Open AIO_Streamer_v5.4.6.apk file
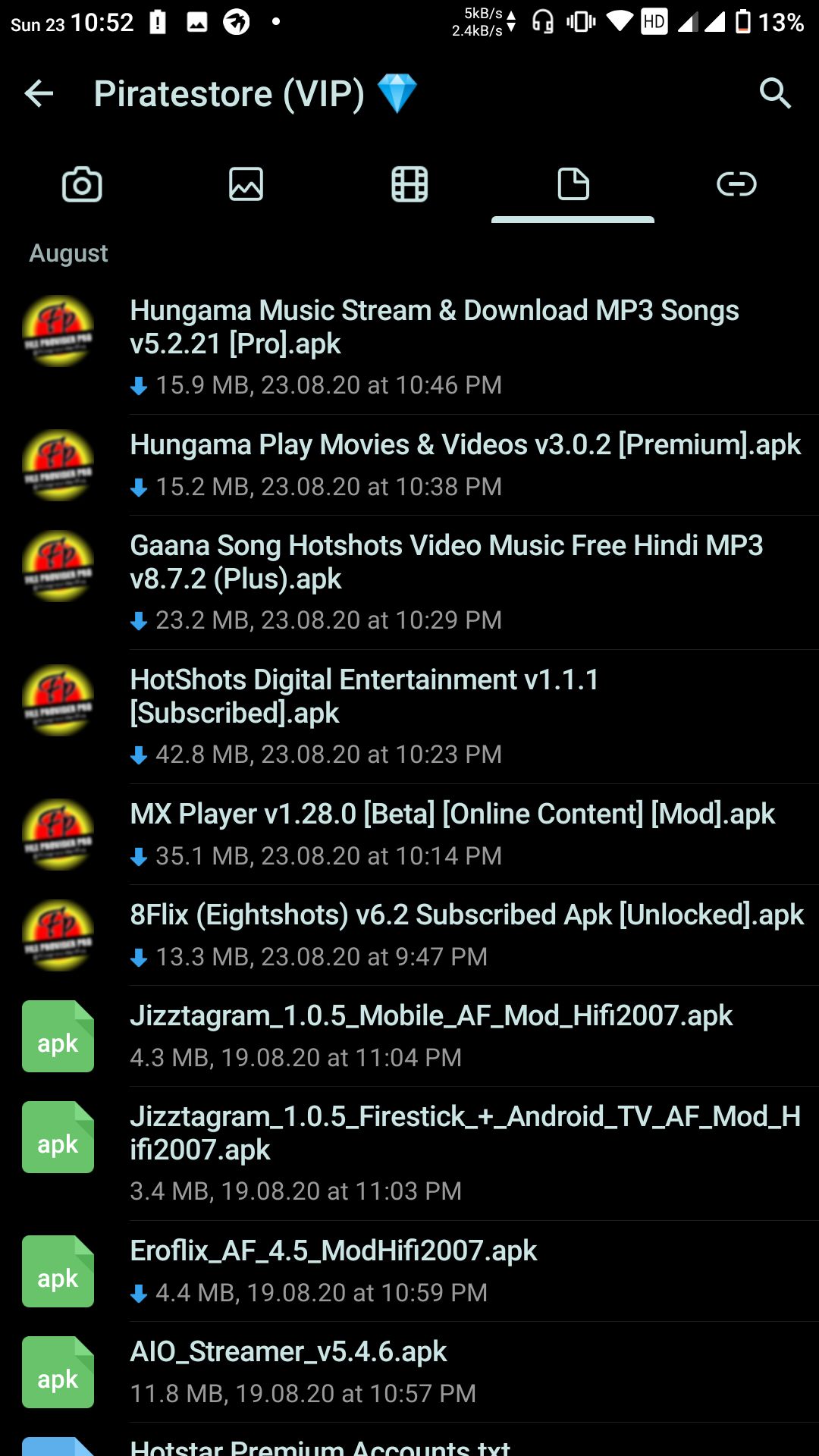 pyautogui.click(x=288, y=1353)
